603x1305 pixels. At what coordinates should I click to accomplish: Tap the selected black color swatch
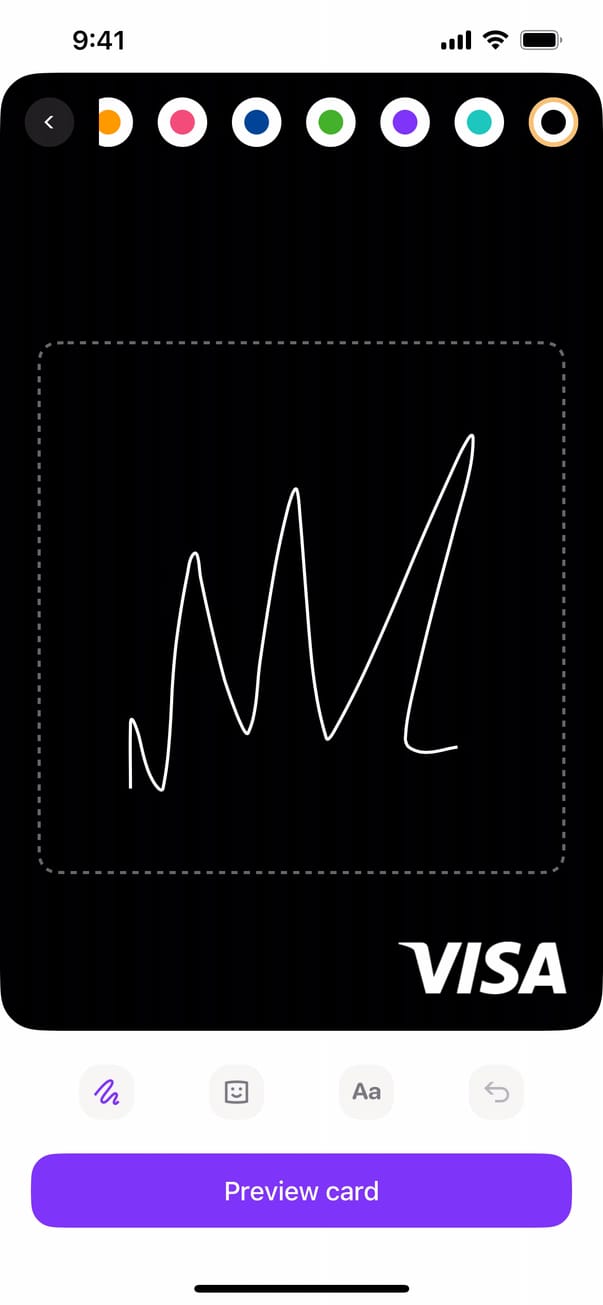tap(553, 122)
